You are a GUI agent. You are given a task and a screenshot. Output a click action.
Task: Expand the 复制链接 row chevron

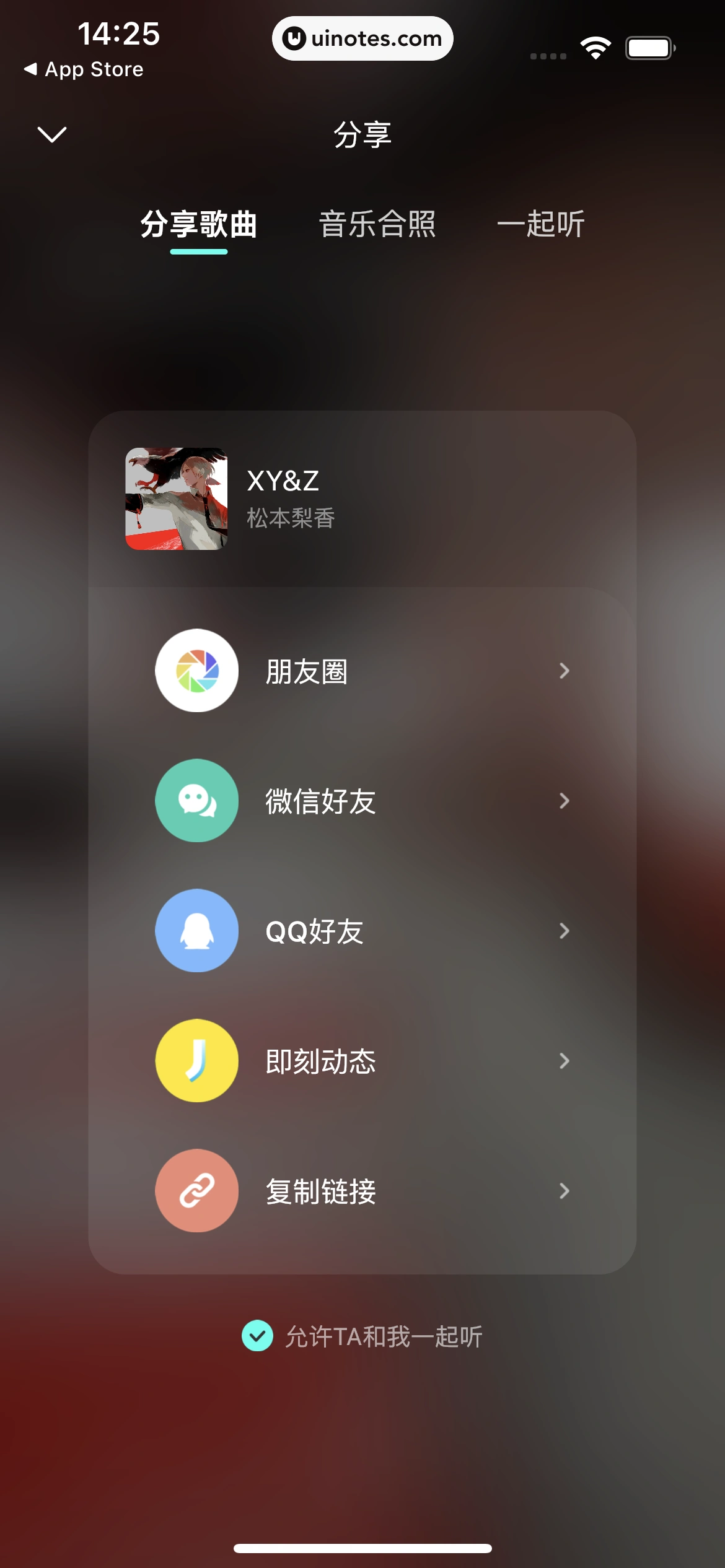[x=564, y=1191]
